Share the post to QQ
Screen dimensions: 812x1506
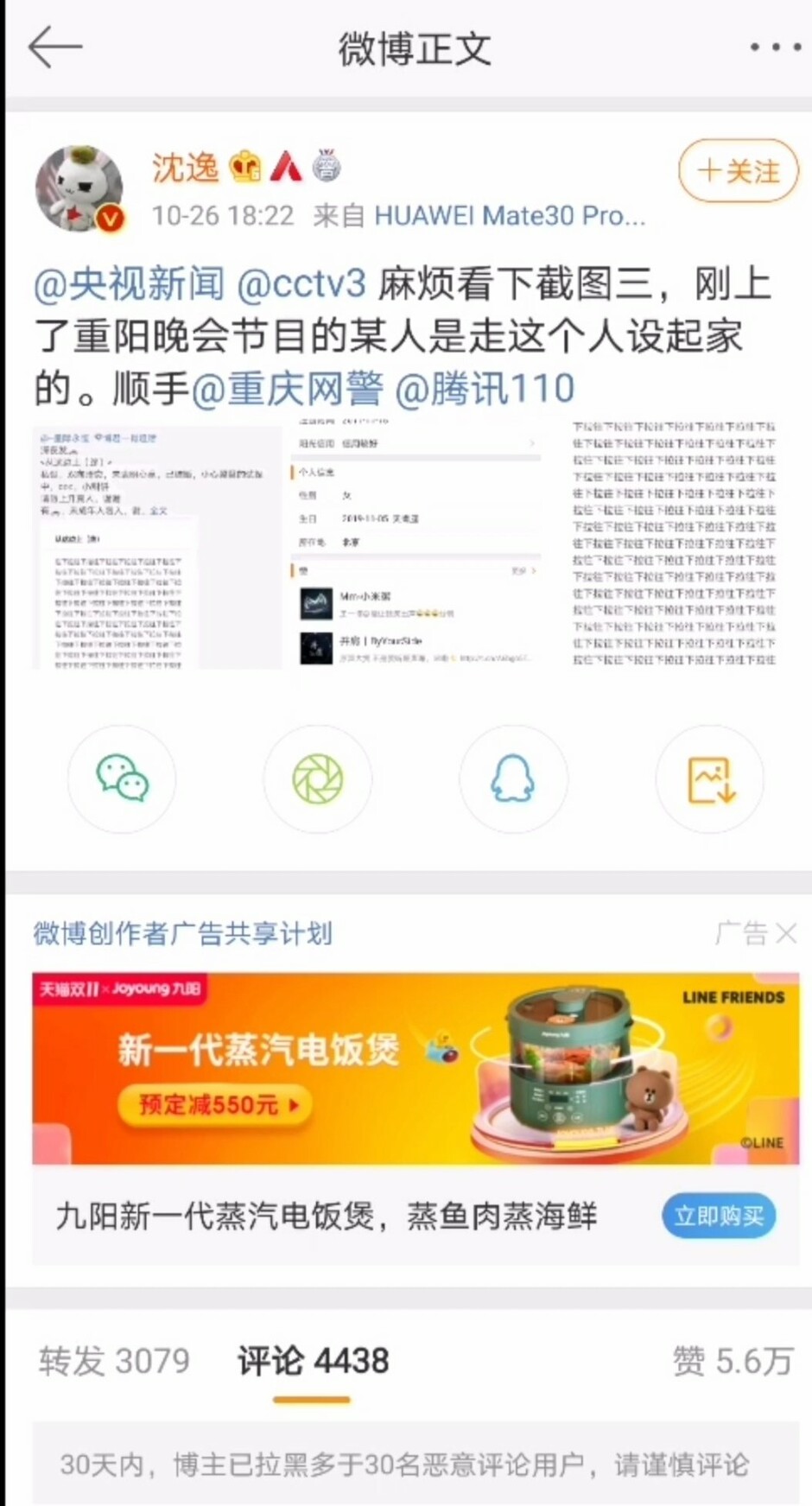tap(513, 779)
